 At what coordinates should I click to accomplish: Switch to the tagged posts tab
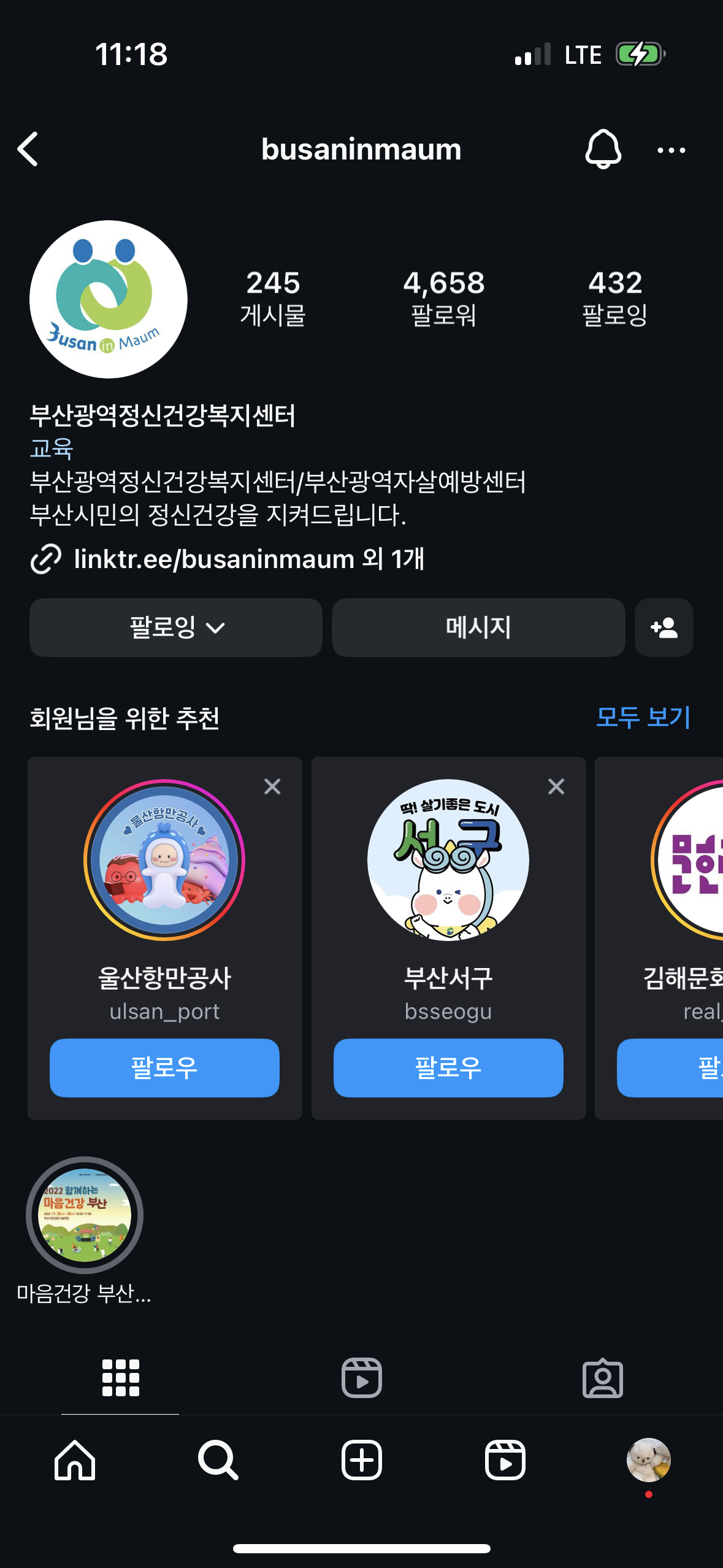[x=602, y=1378]
